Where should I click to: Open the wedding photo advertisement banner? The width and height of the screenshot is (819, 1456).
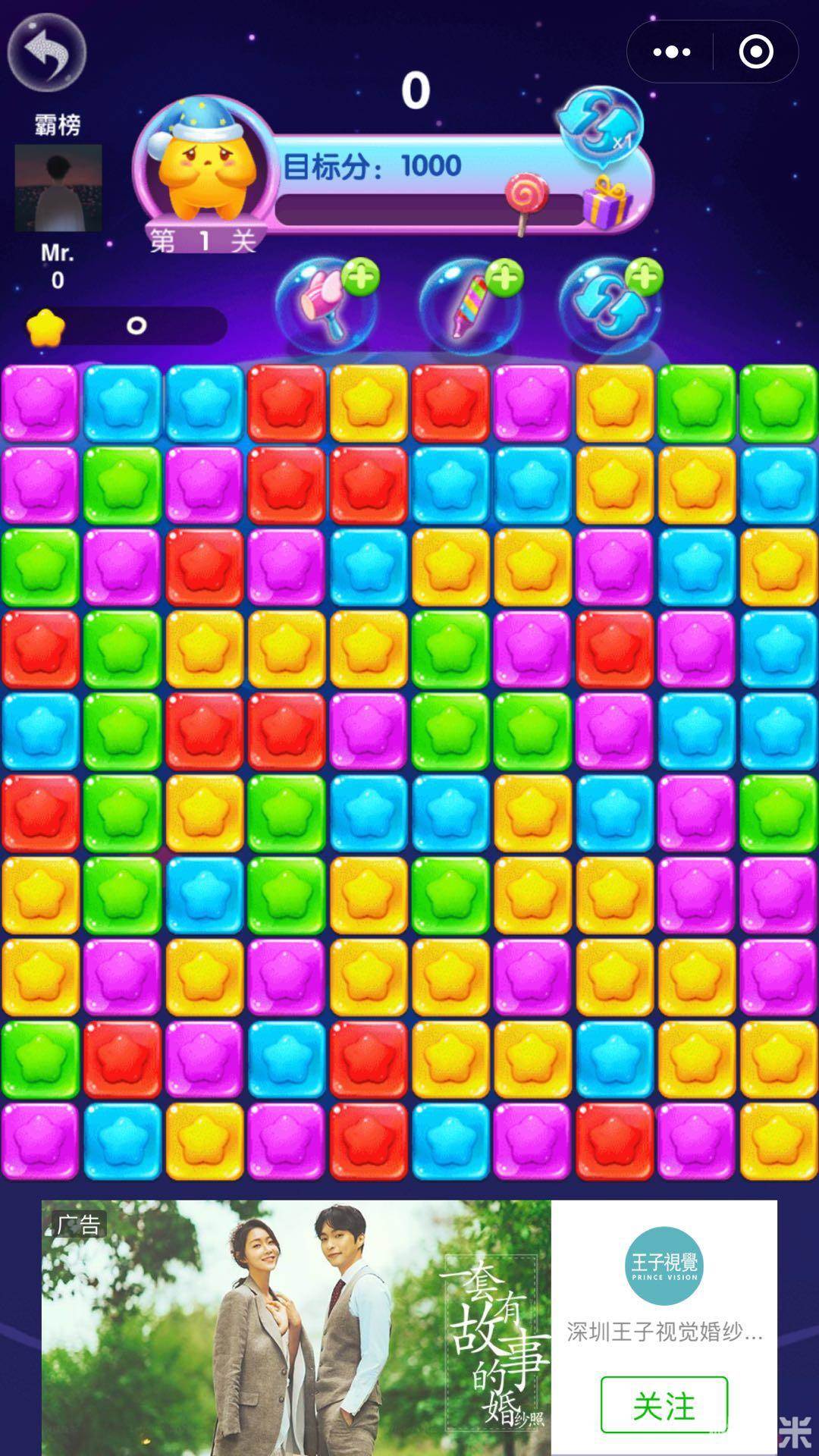click(x=296, y=1327)
